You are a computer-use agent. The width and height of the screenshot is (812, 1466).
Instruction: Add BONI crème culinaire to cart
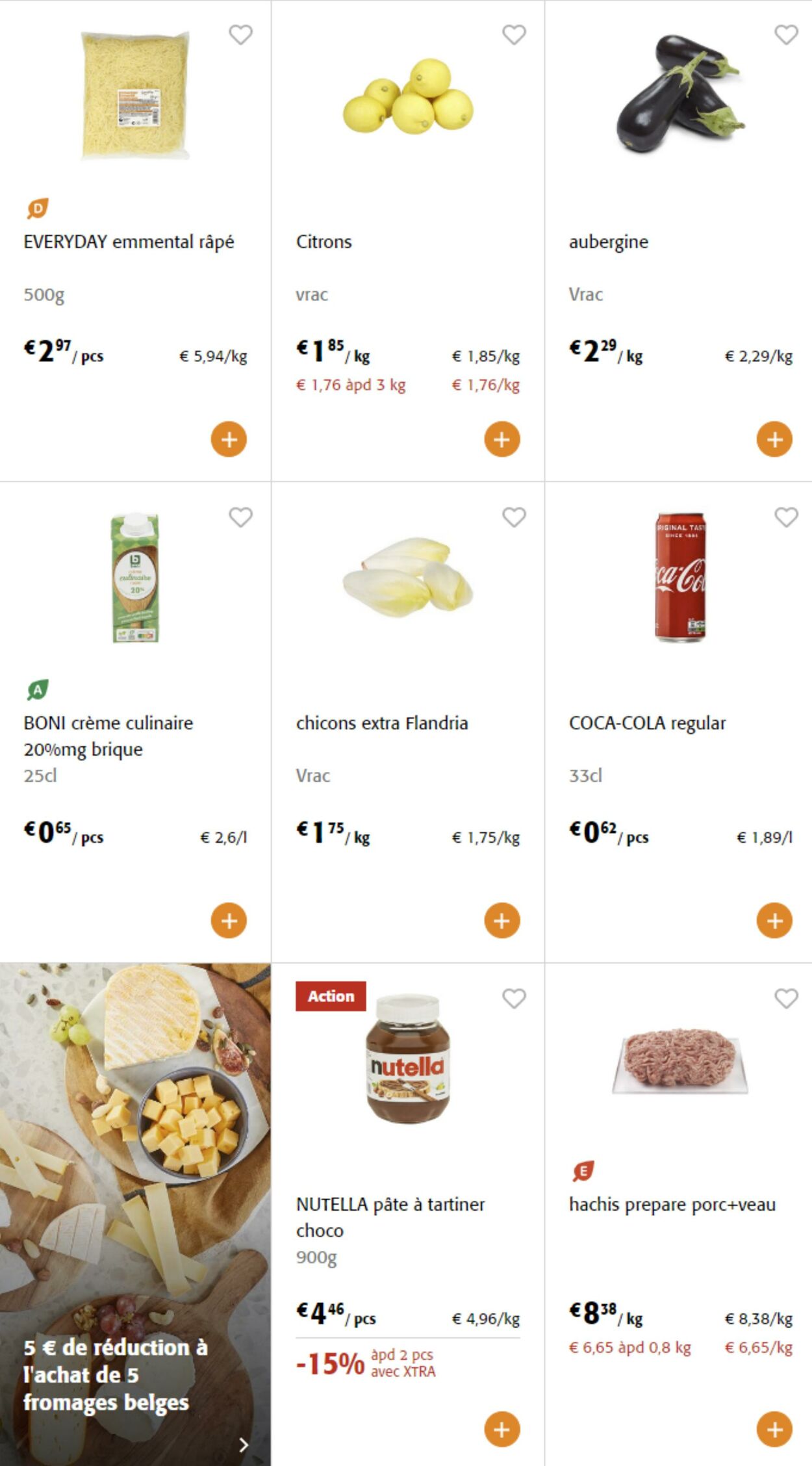[229, 920]
